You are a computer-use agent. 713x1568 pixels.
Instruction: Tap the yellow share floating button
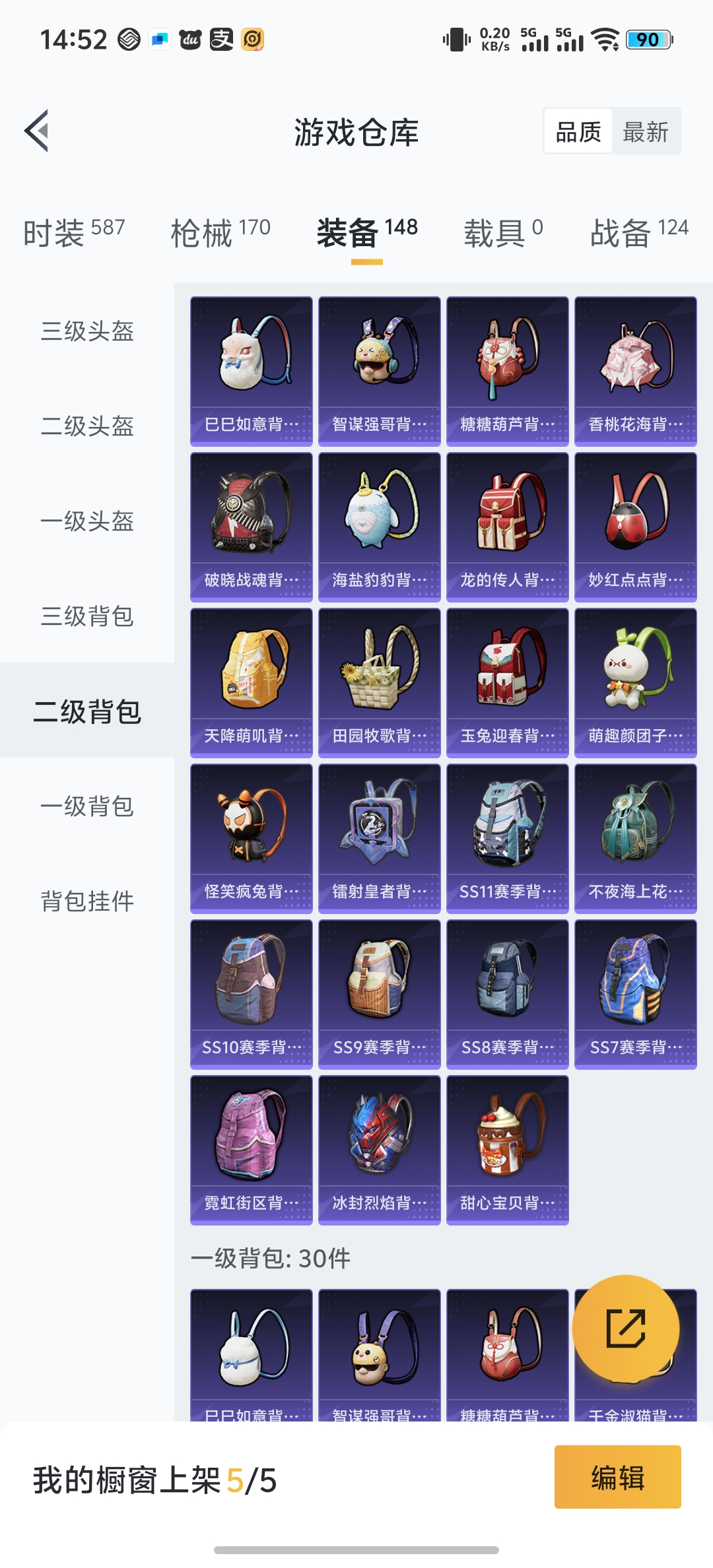point(625,1328)
